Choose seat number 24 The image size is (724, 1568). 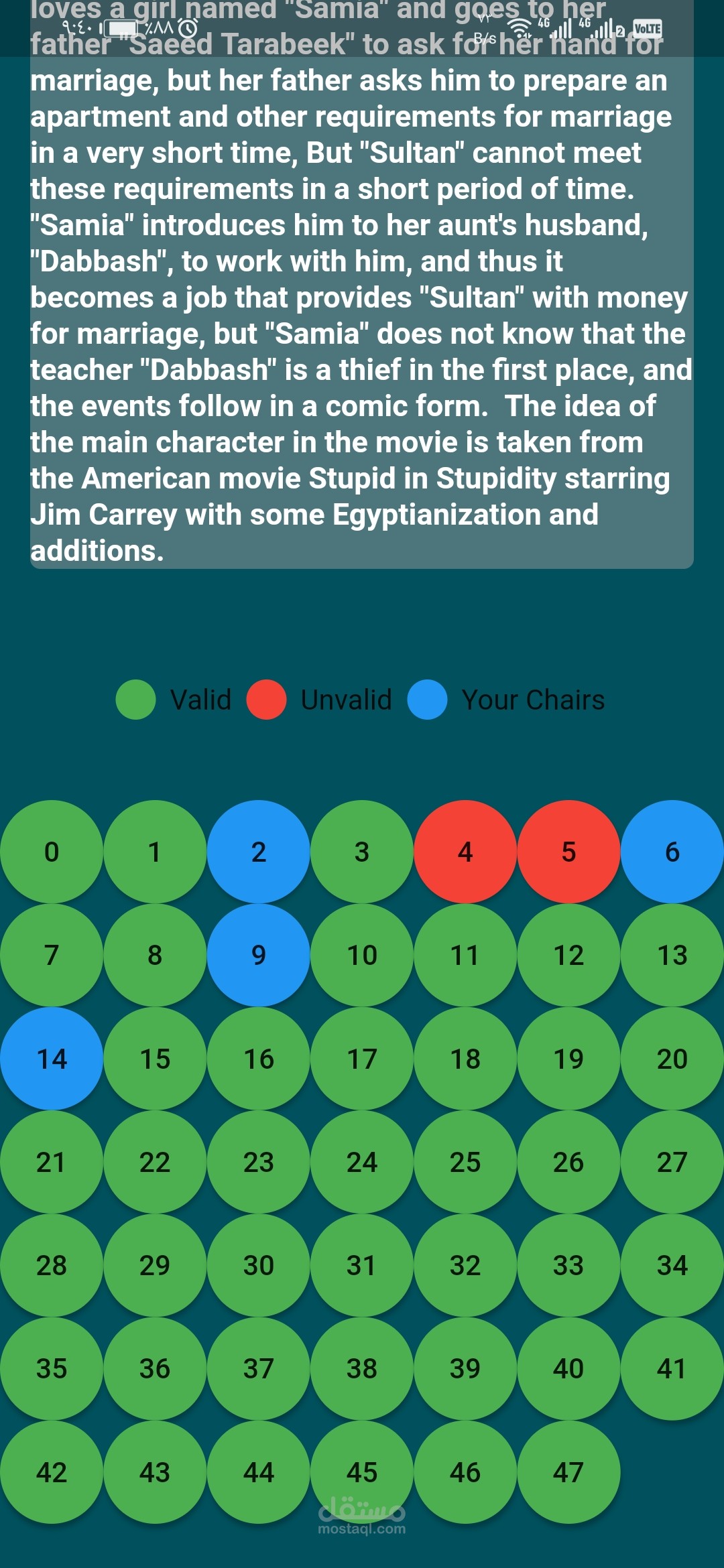tap(362, 1162)
